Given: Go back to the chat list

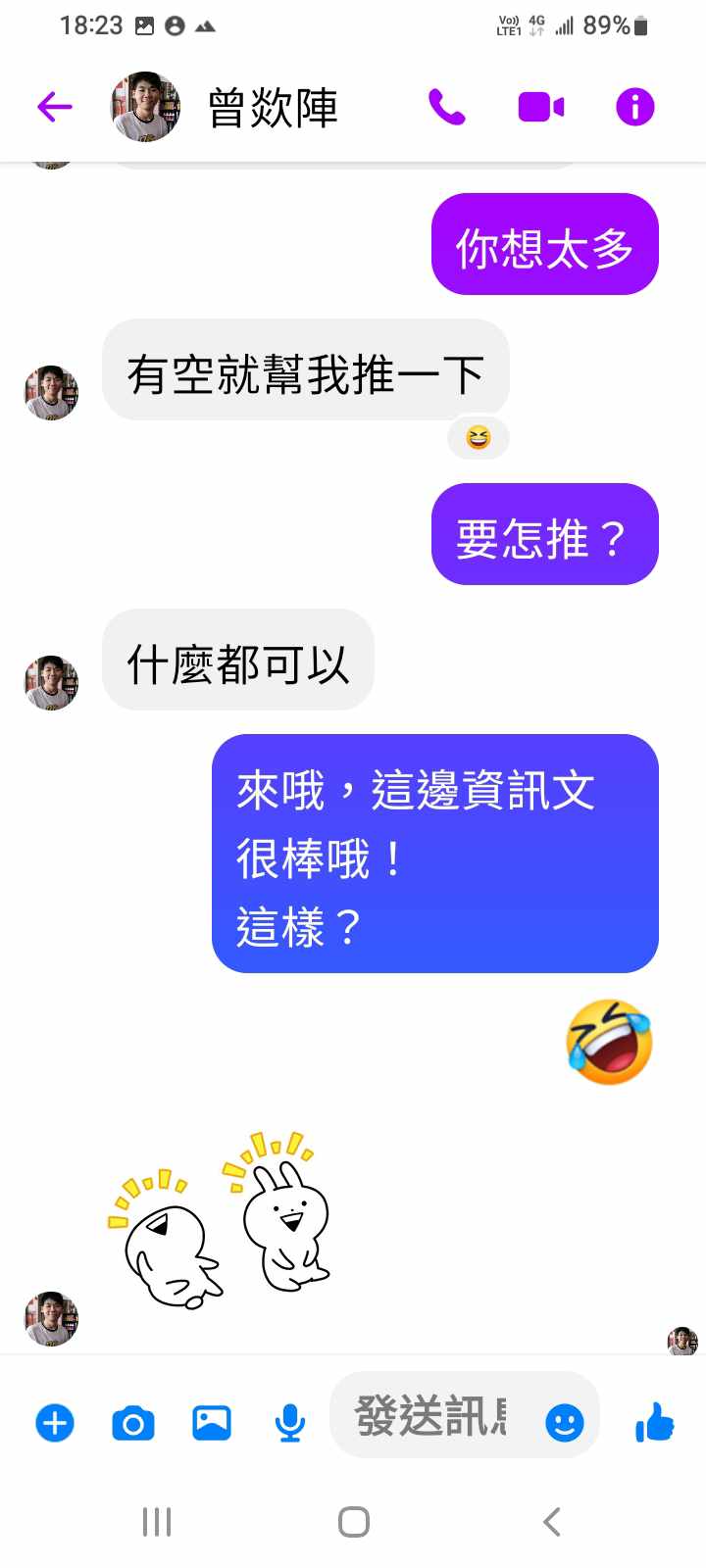Looking at the screenshot, I should coord(55,107).
